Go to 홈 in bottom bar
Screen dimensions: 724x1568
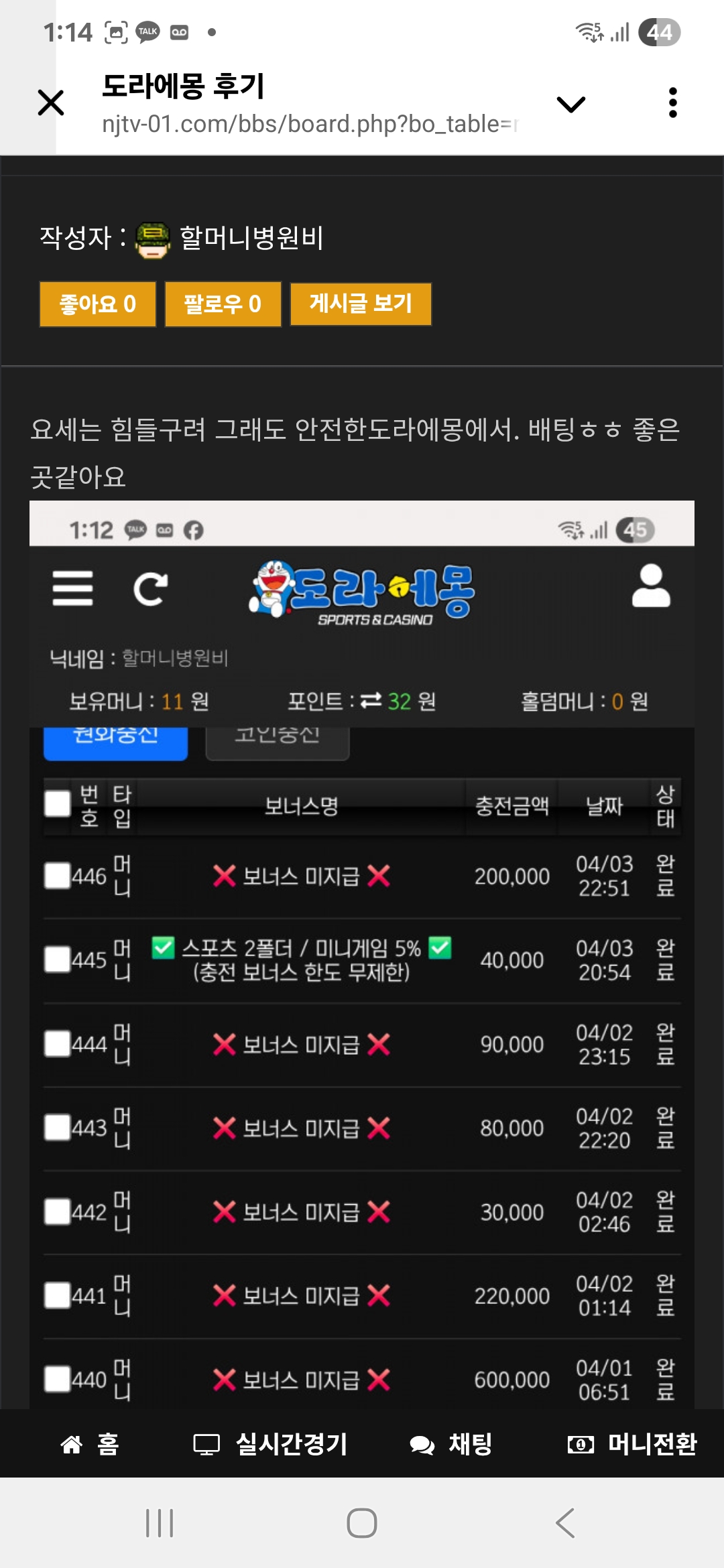pos(90,1443)
